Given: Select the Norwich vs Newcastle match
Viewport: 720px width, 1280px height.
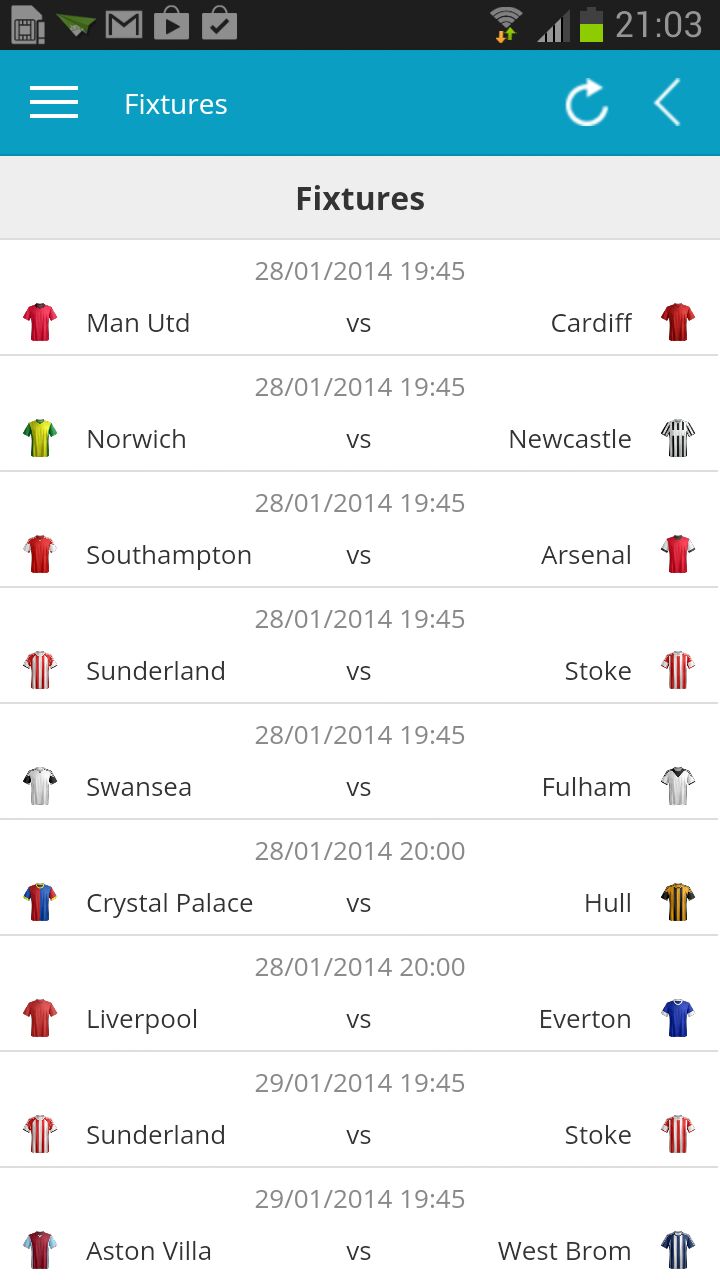Looking at the screenshot, I should tap(360, 414).
